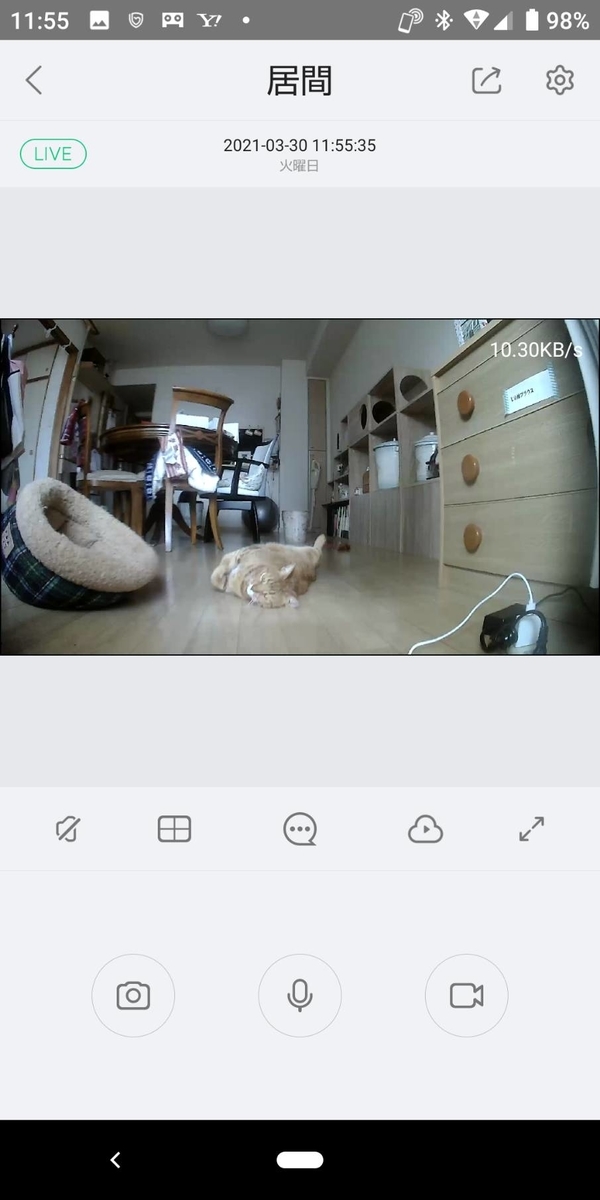The width and height of the screenshot is (600, 1200).
Task: Toggle the camera sound mute icon
Action: [68, 829]
